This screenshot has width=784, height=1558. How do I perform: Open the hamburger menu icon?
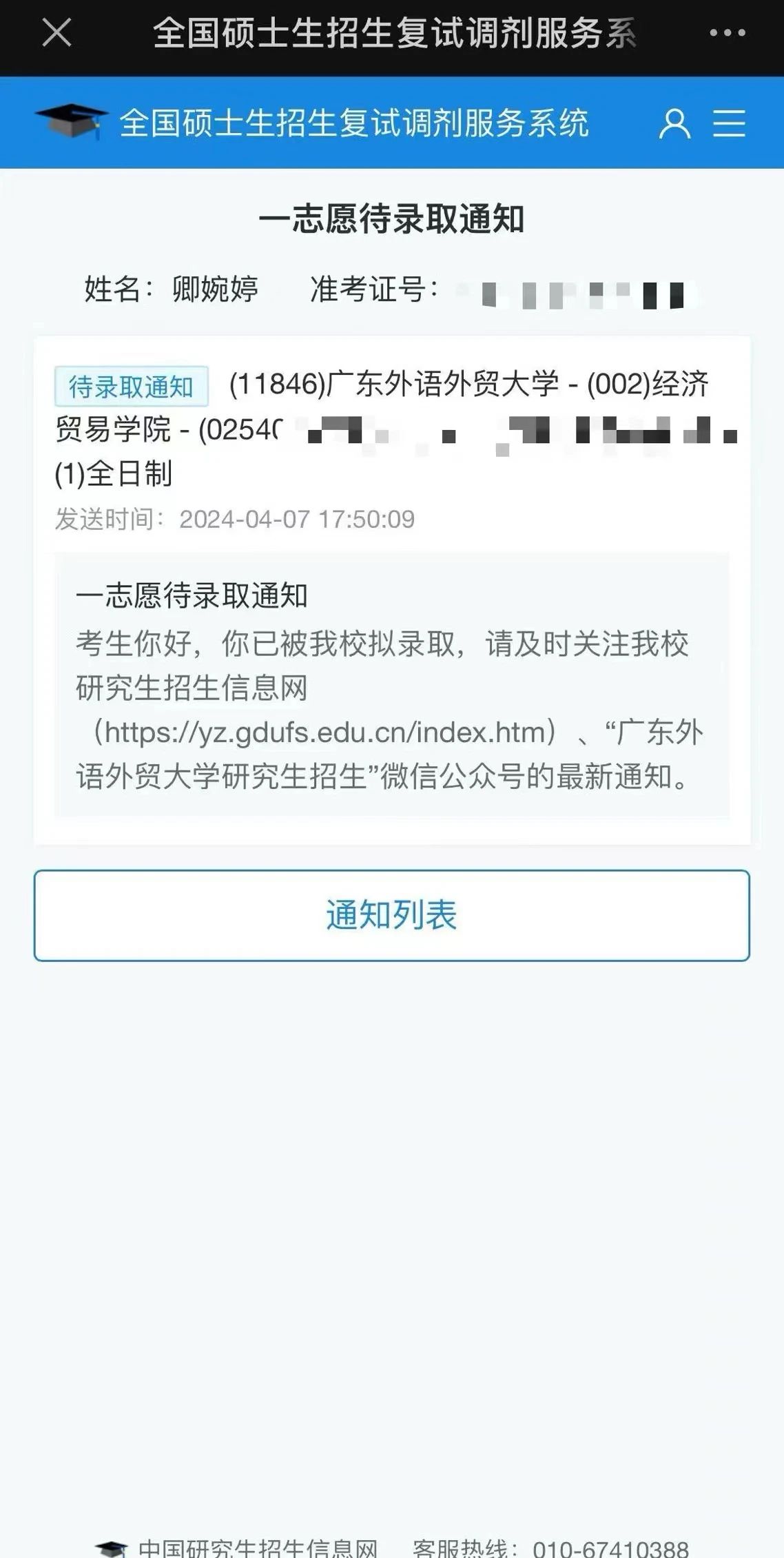[730, 124]
